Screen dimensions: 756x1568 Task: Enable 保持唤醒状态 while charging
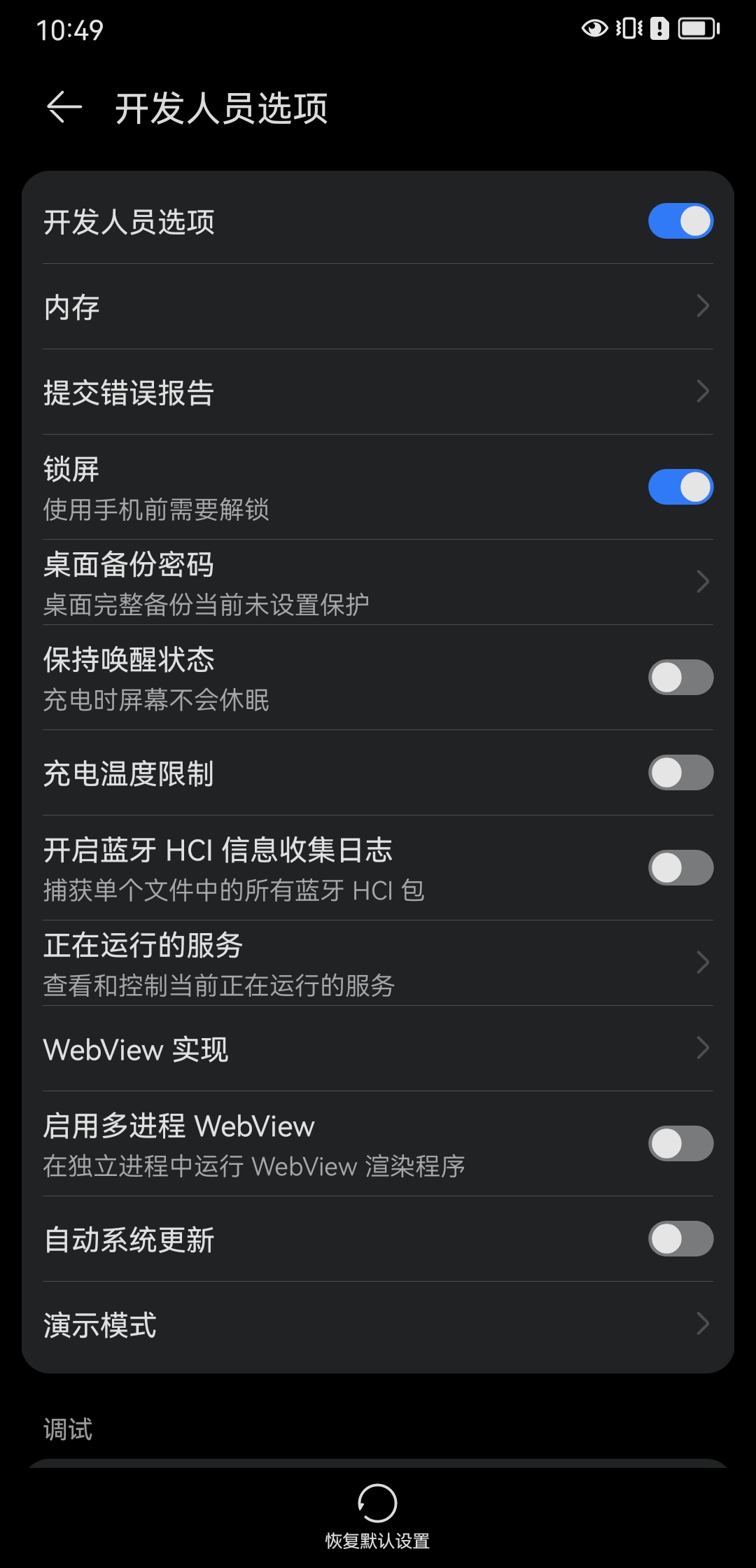click(x=680, y=678)
